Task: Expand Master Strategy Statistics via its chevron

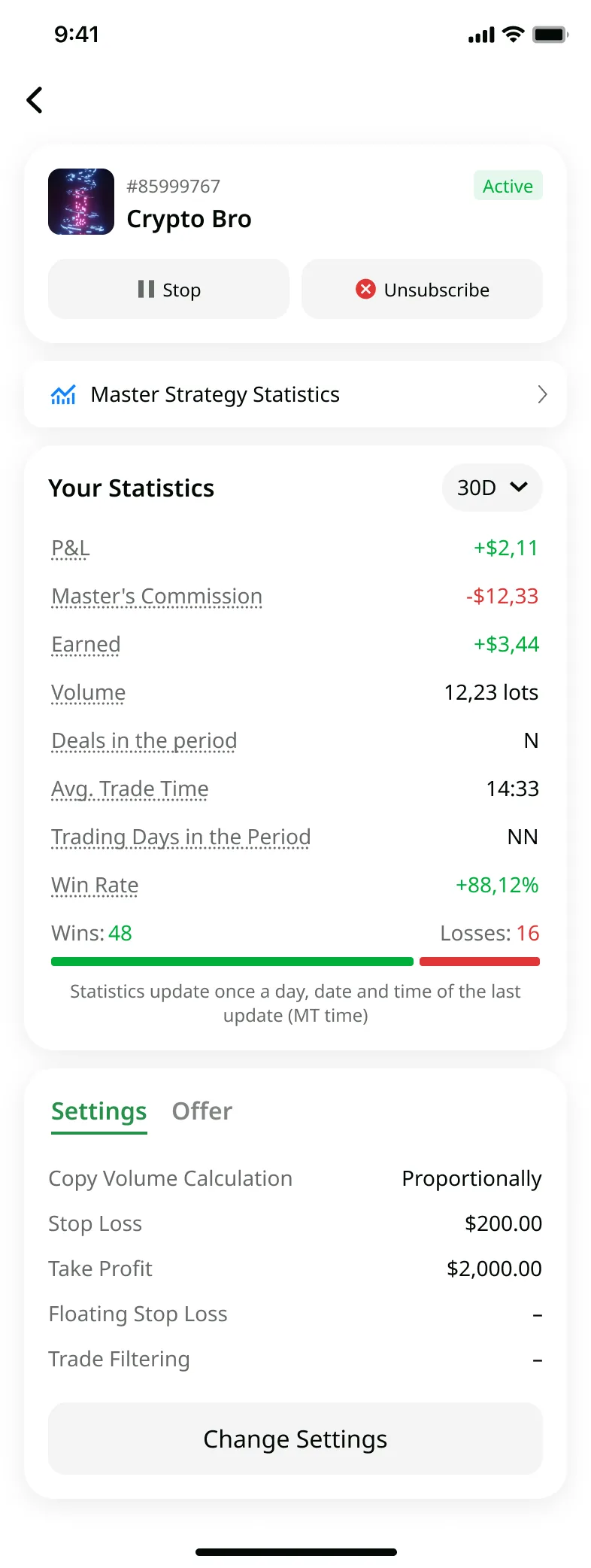Action: pos(542,394)
